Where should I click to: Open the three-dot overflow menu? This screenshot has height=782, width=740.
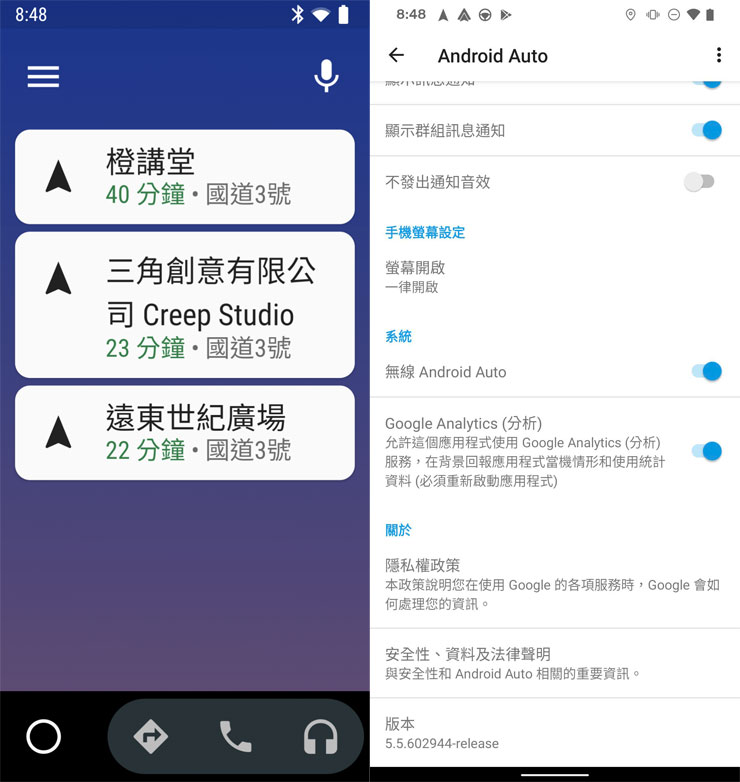[719, 56]
